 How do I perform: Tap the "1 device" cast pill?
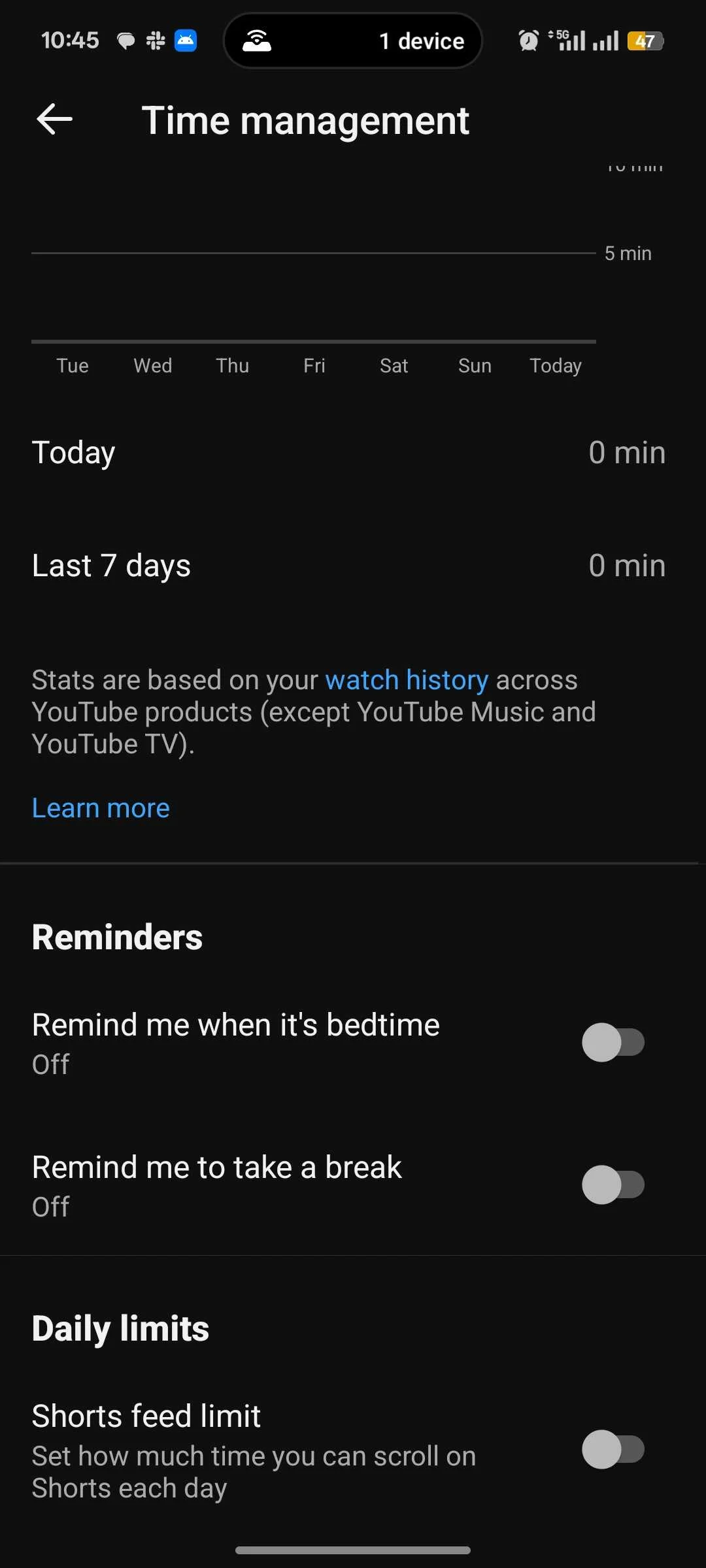pos(353,41)
